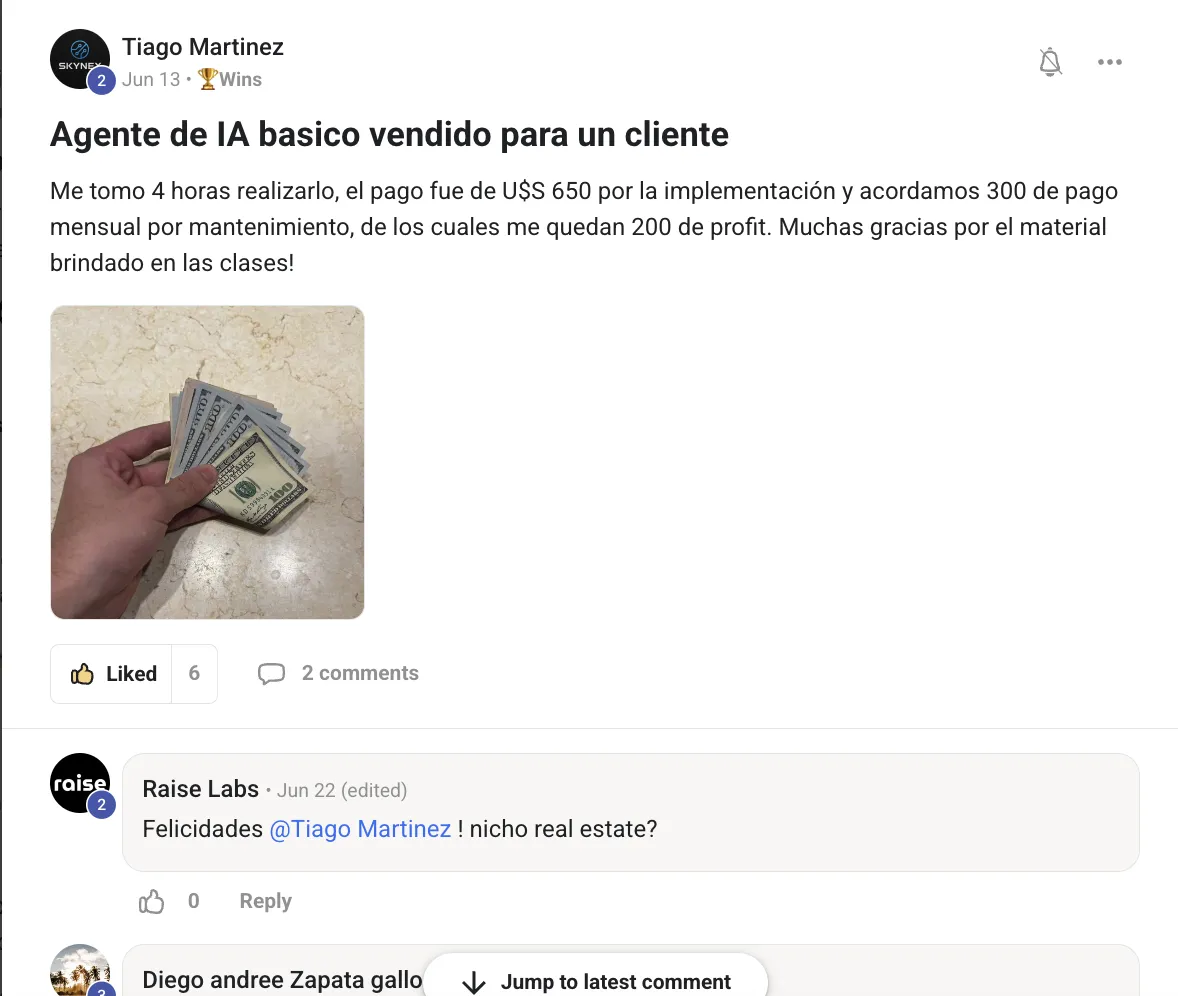See the 6 people who liked
The image size is (1178, 996).
click(x=195, y=674)
